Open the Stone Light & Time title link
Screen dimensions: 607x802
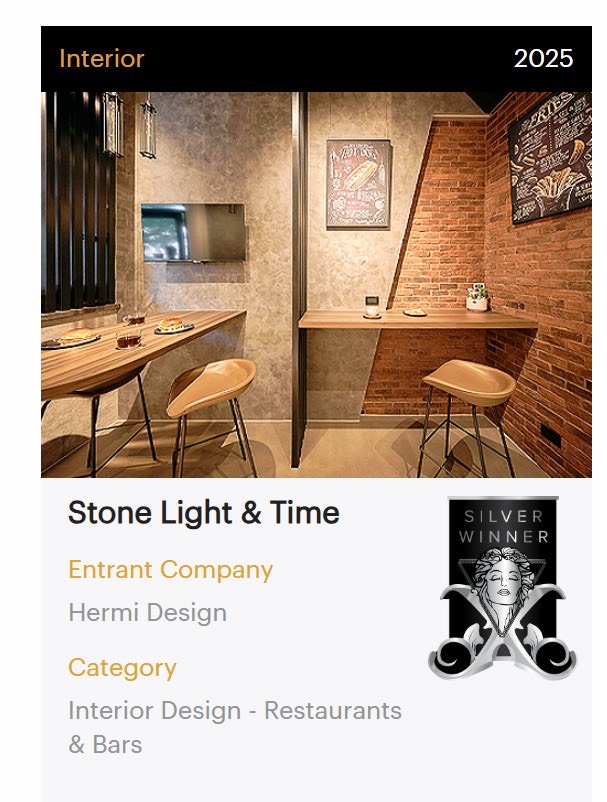point(204,513)
